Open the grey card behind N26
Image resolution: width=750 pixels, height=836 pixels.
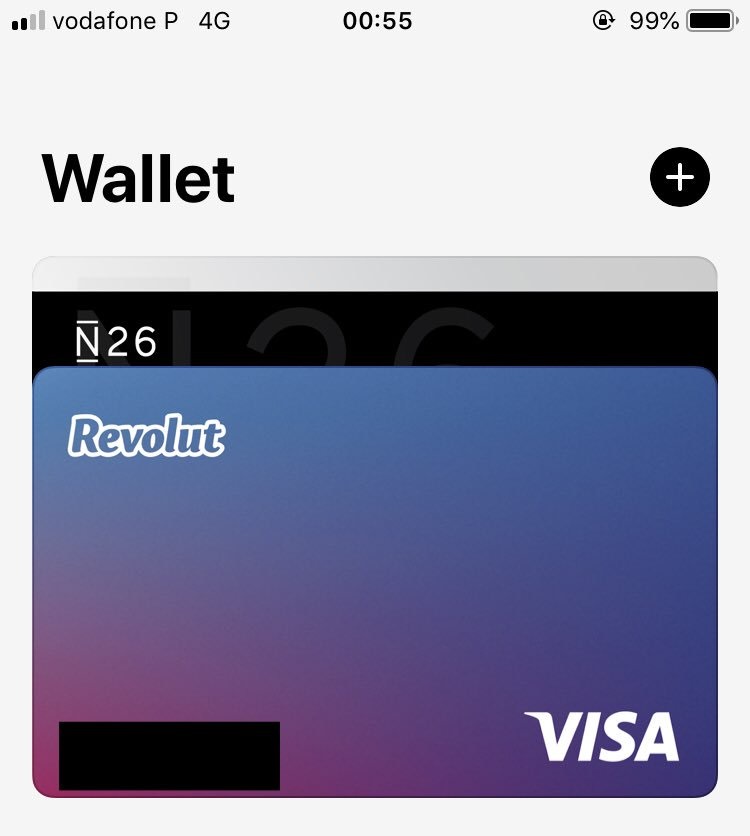(x=375, y=274)
